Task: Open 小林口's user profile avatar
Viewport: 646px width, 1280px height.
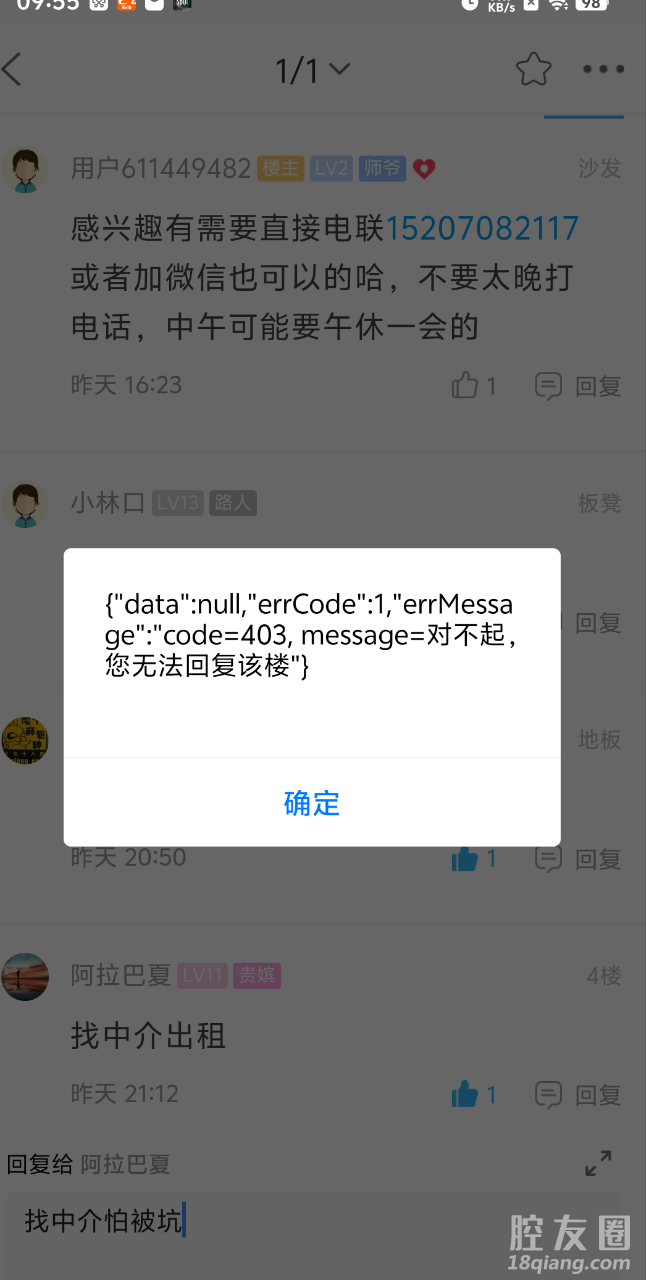Action: [25, 503]
